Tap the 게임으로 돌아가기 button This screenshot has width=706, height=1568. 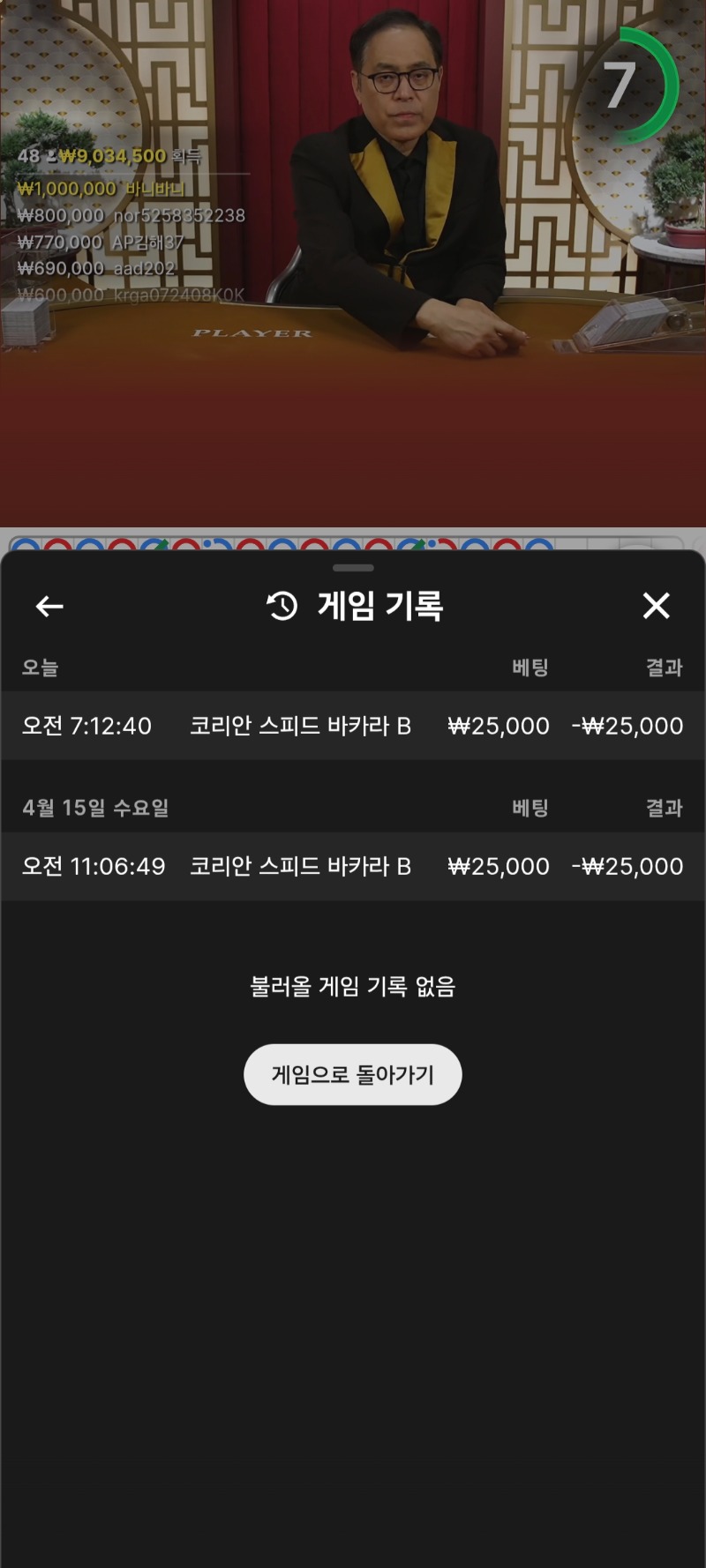pos(353,1074)
